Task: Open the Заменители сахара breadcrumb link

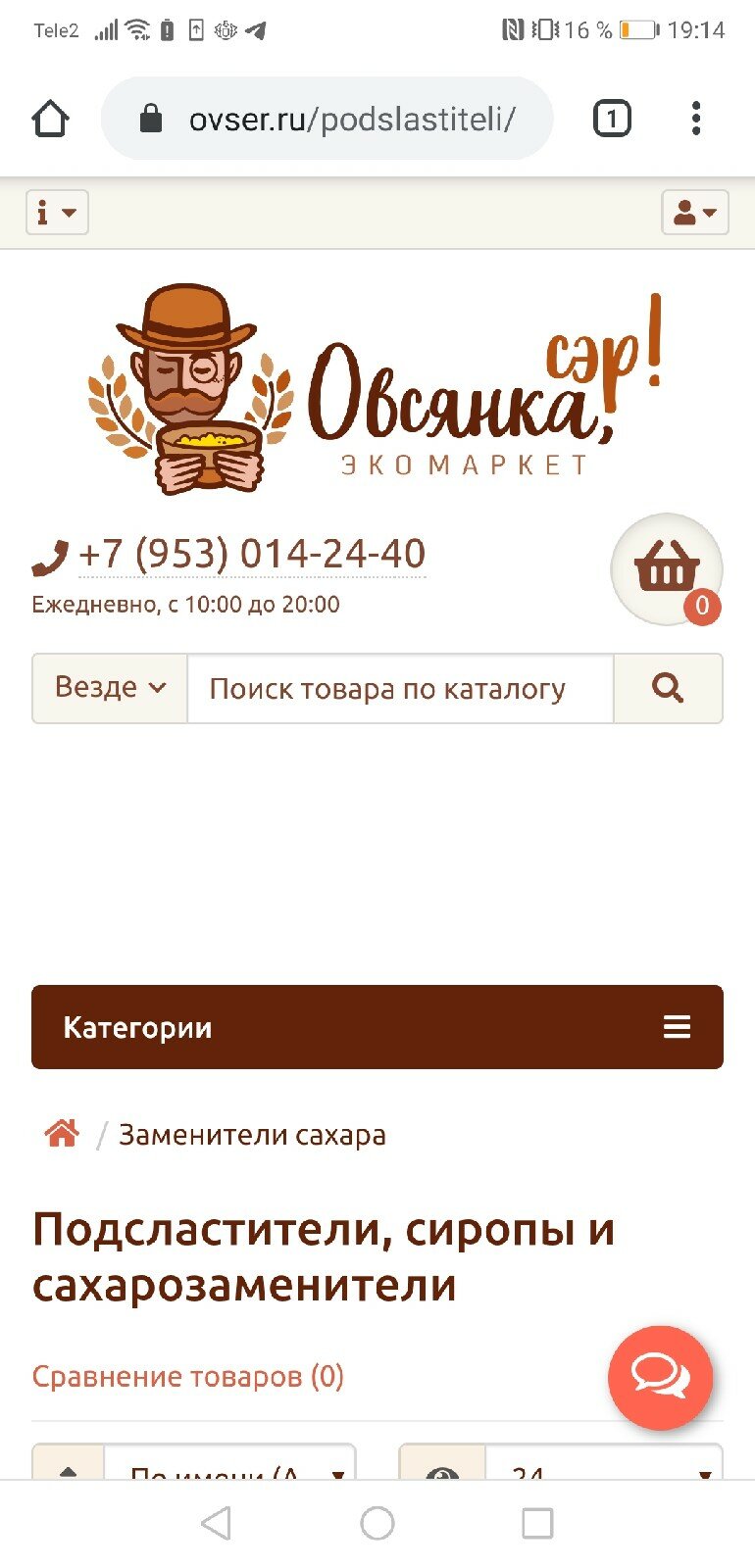Action: (252, 1135)
